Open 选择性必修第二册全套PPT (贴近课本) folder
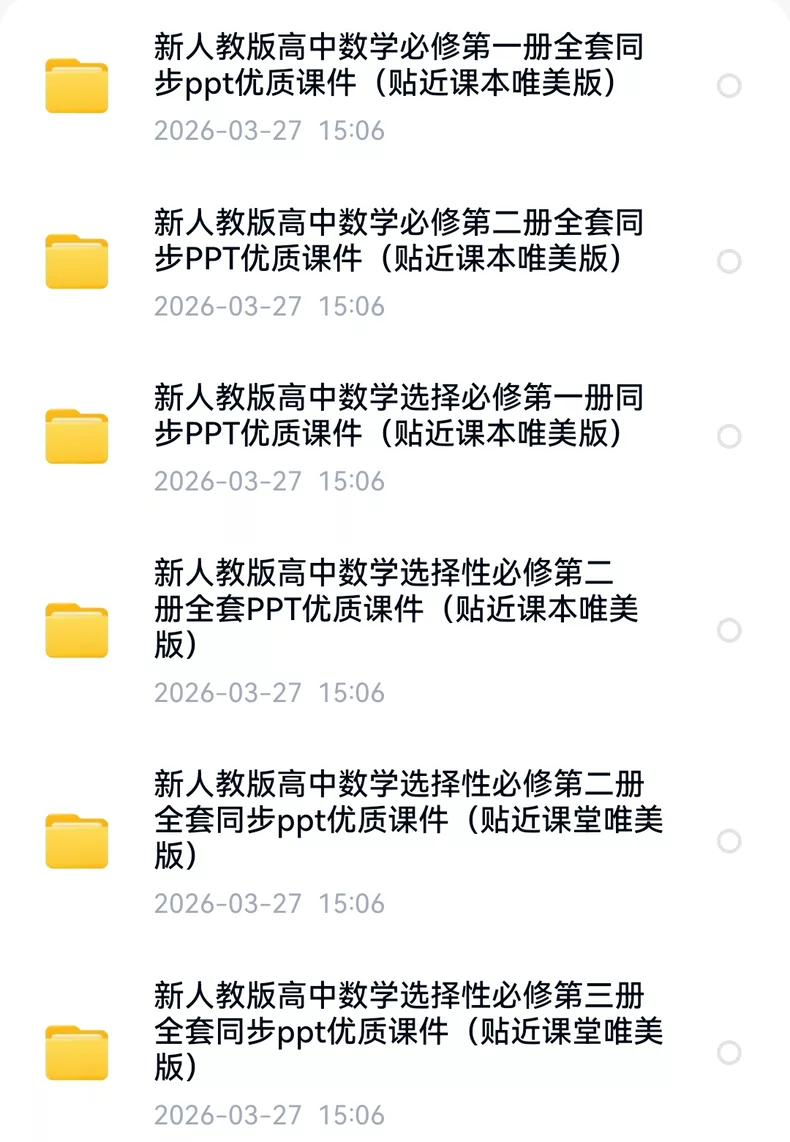The width and height of the screenshot is (790, 1142). (x=396, y=609)
